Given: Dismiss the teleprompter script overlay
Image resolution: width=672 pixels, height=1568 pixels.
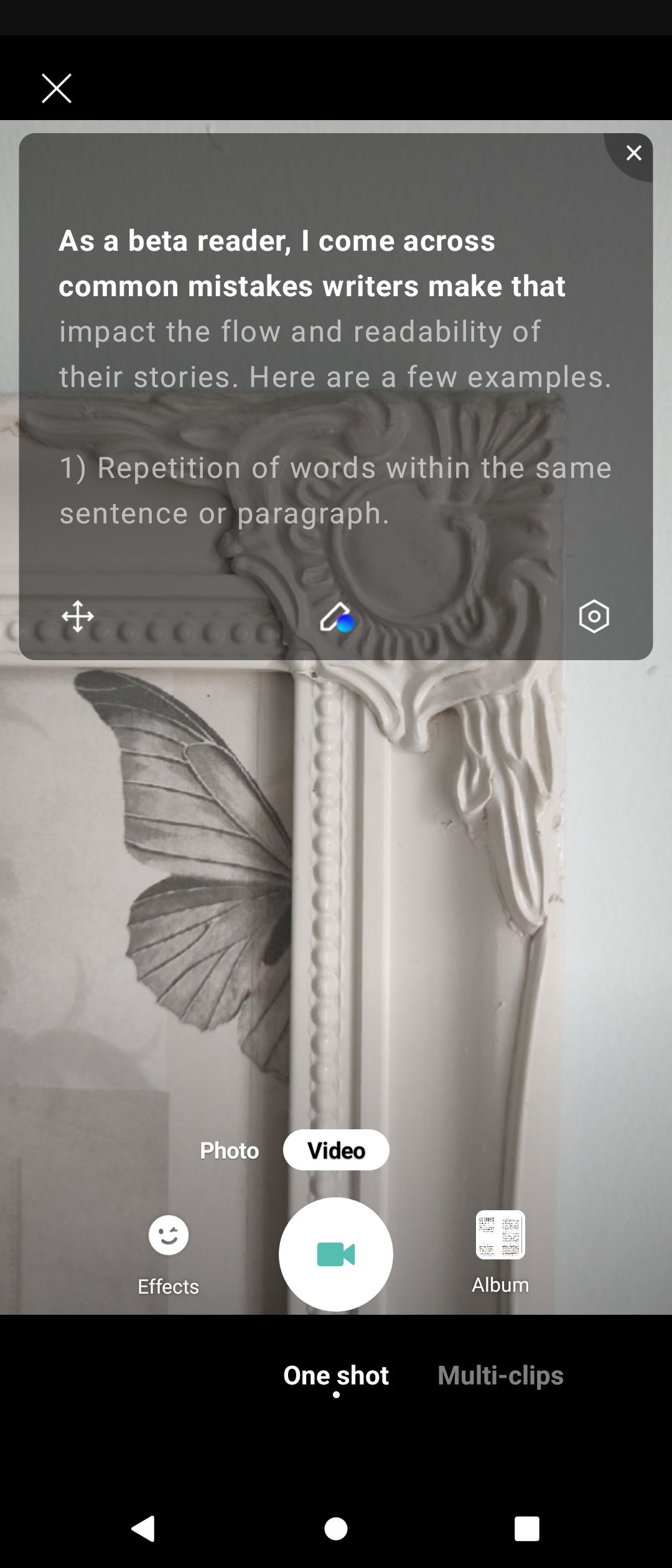Looking at the screenshot, I should pyautogui.click(x=633, y=153).
